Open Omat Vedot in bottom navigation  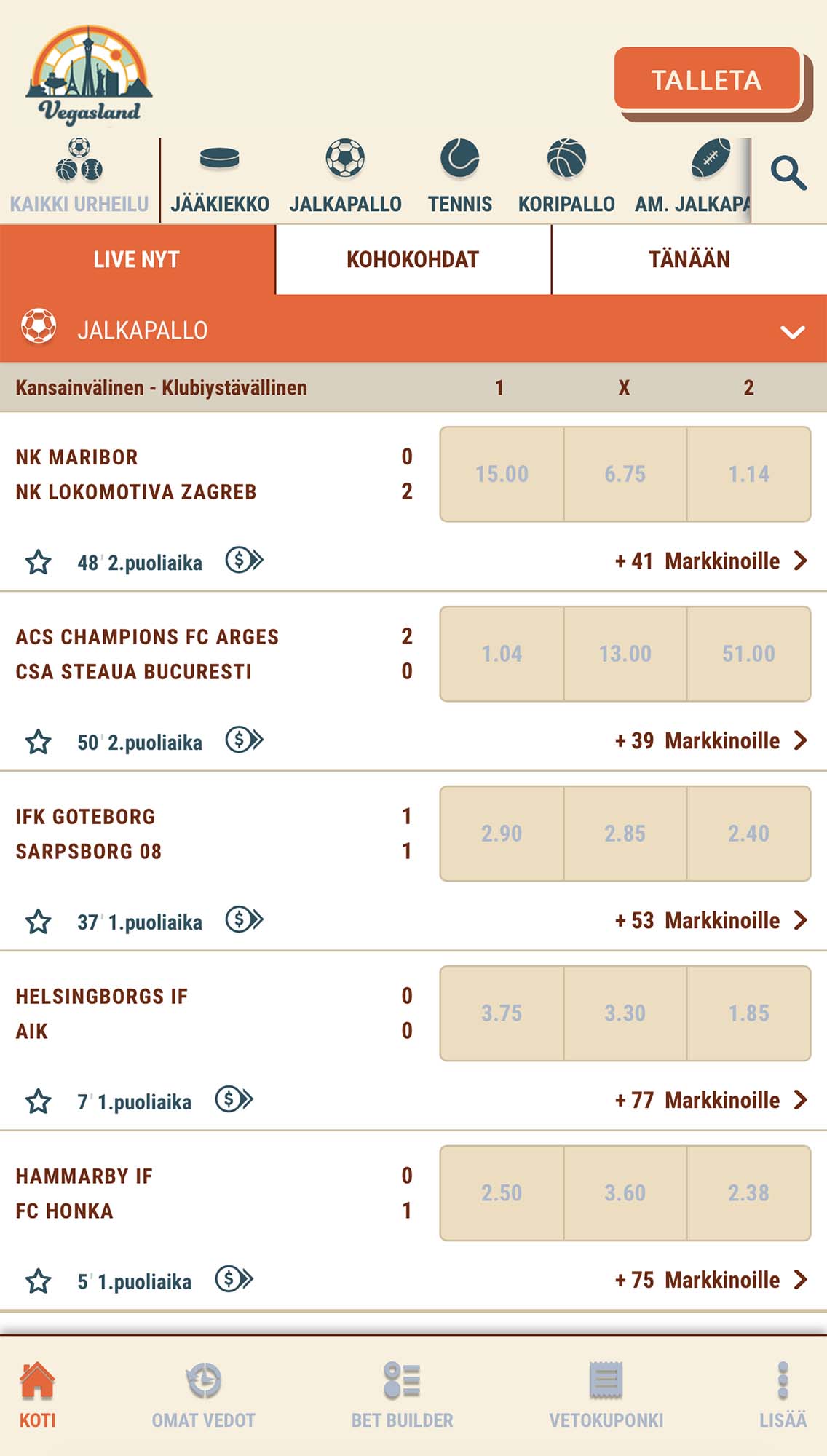pos(204,1396)
